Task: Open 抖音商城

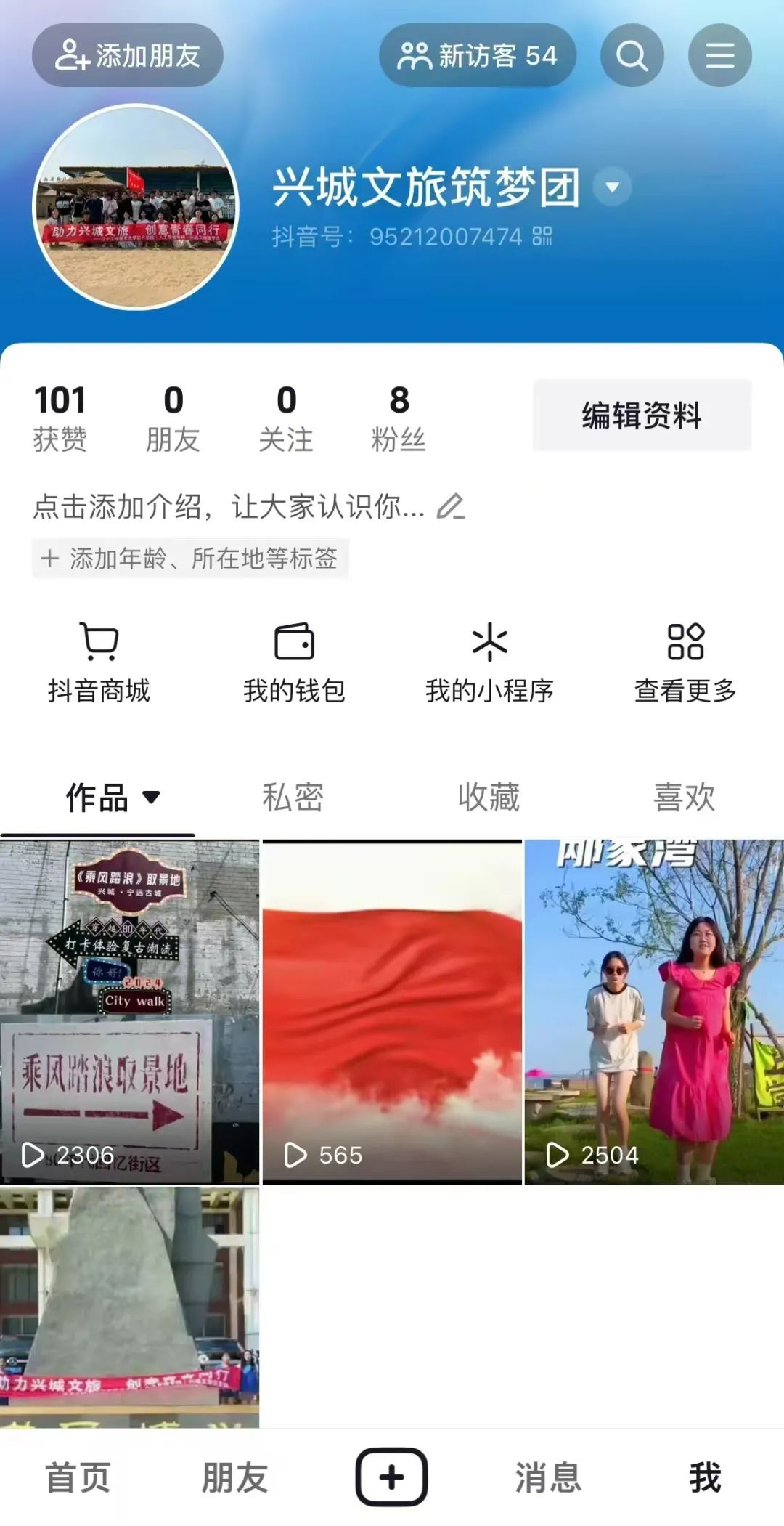Action: click(99, 661)
